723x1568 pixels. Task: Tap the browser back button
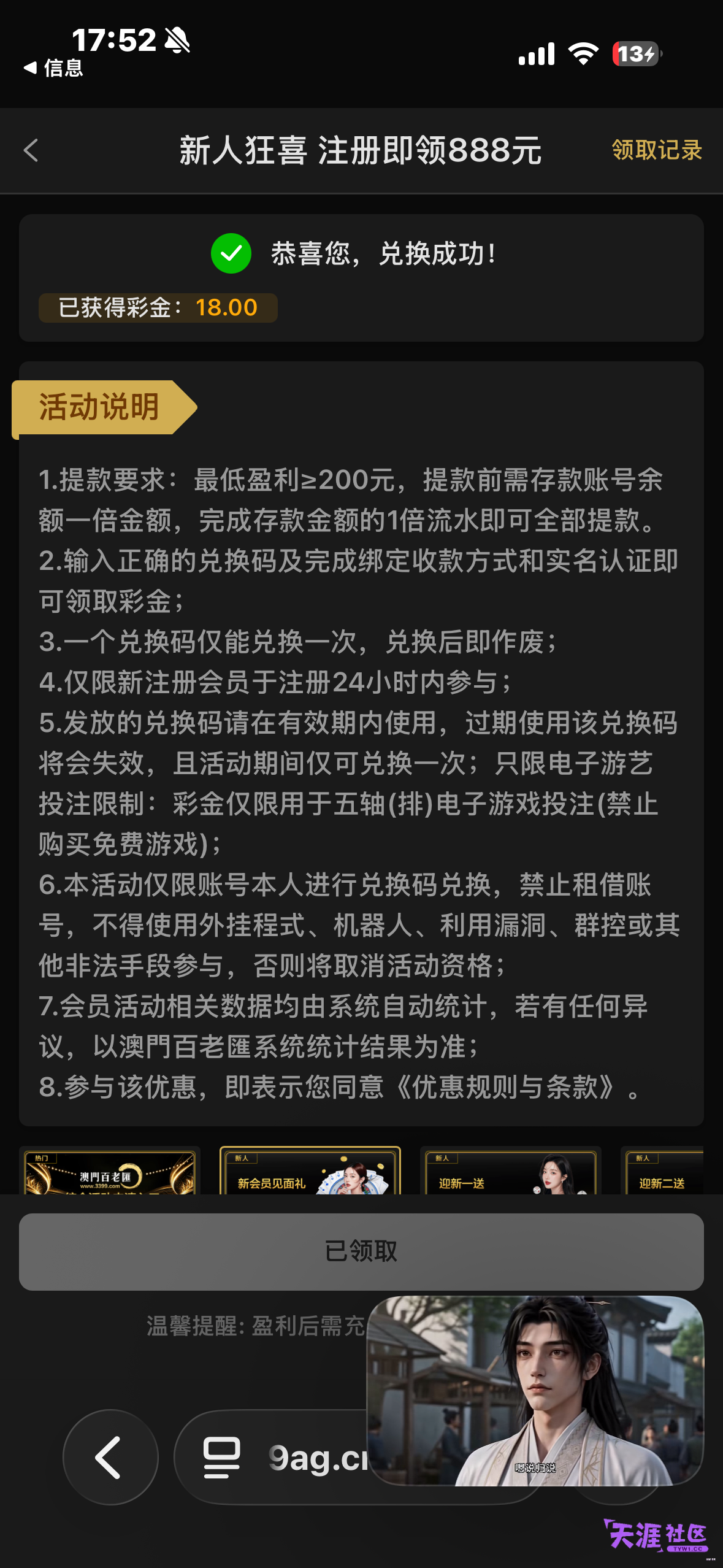(110, 1457)
